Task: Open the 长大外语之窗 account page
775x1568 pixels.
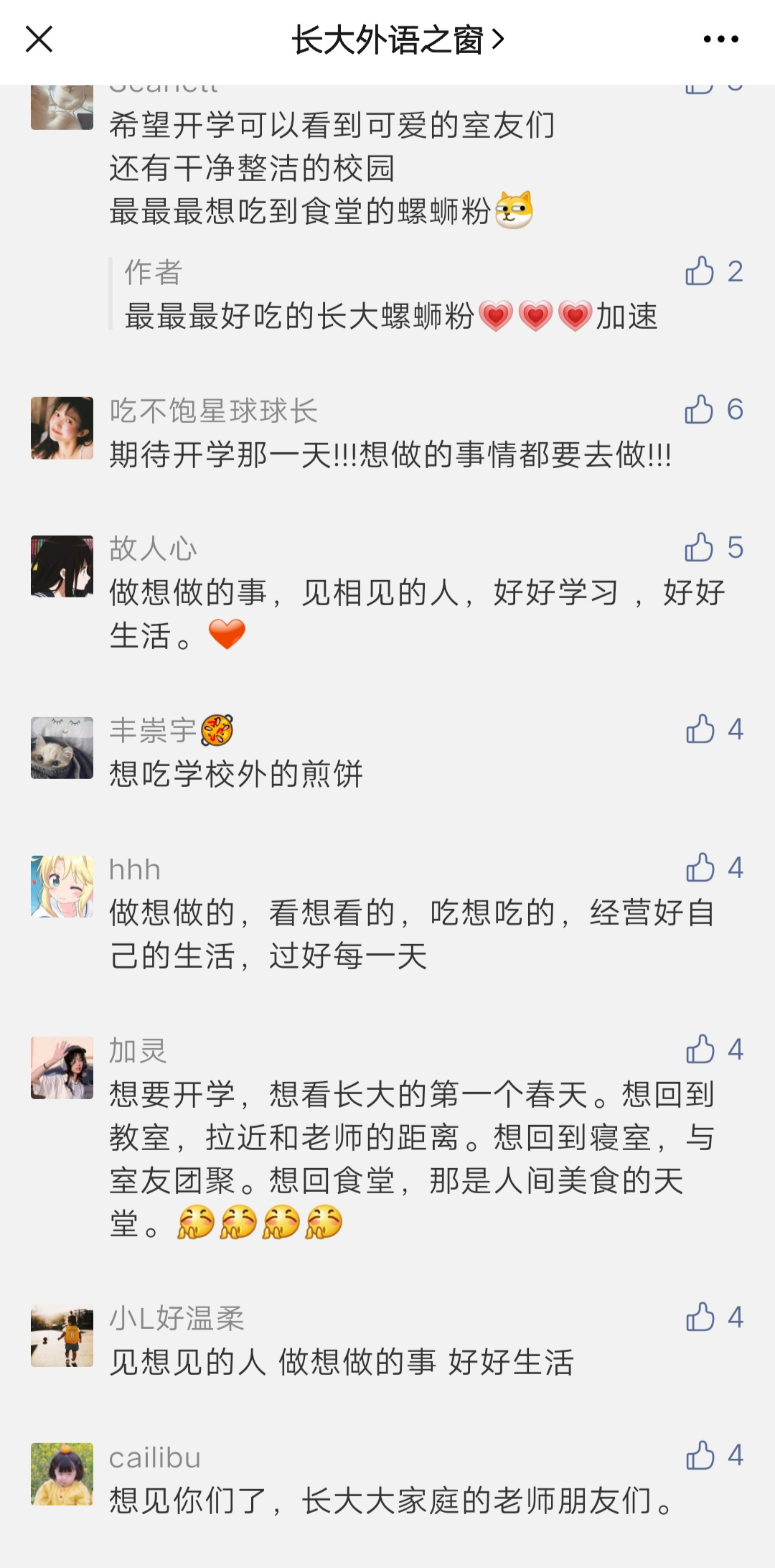Action: 398,40
